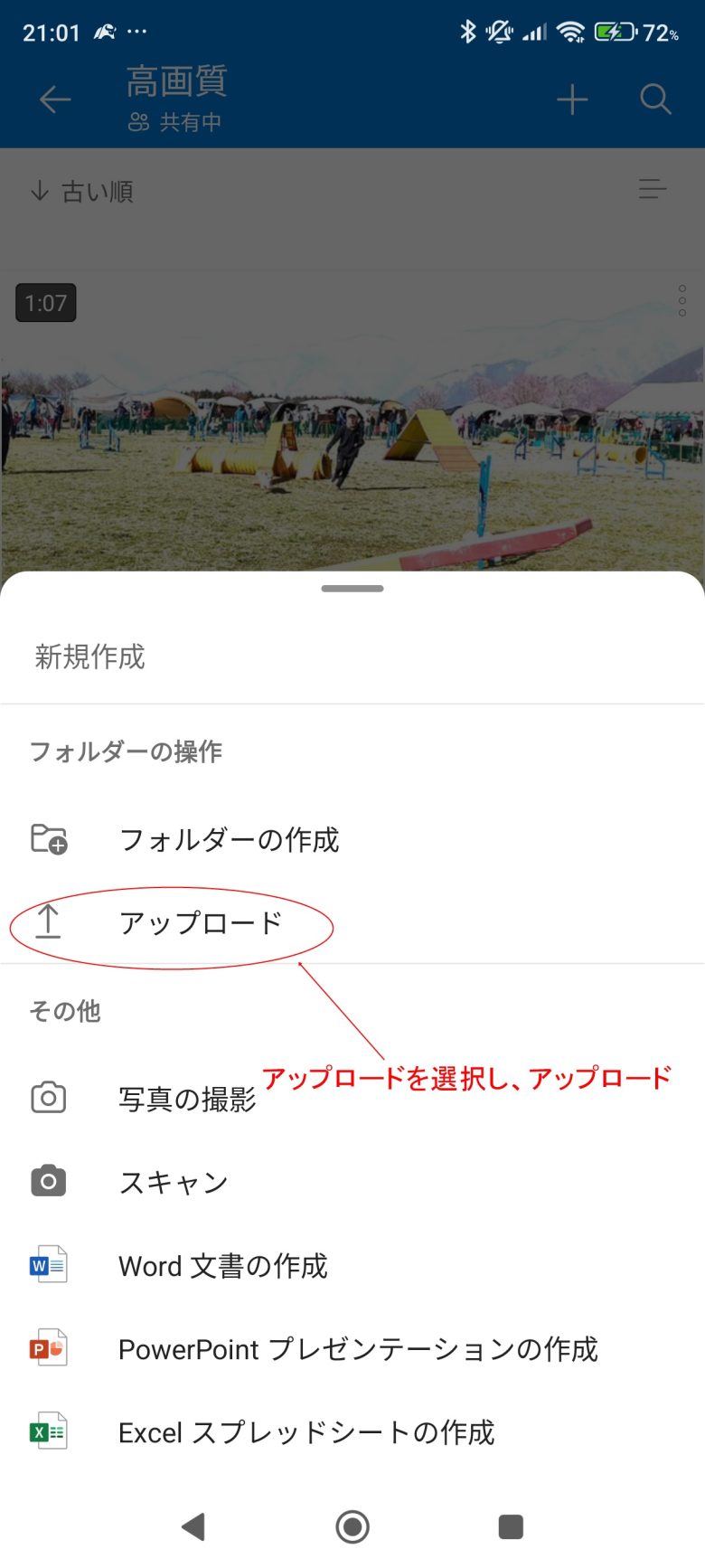Open recent apps with the square button
Screen dimensions: 705x1568
(x=511, y=1526)
